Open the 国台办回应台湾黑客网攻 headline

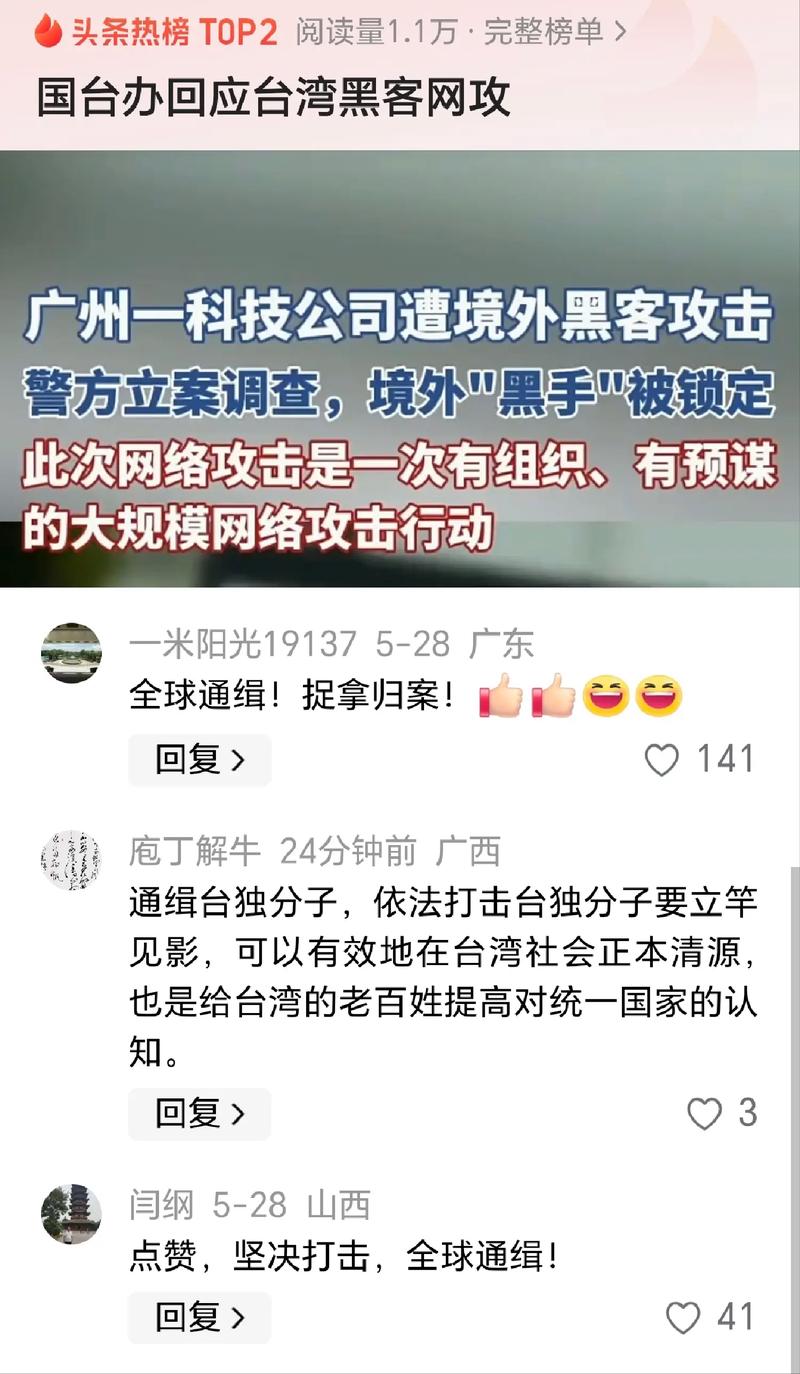pos(274,99)
